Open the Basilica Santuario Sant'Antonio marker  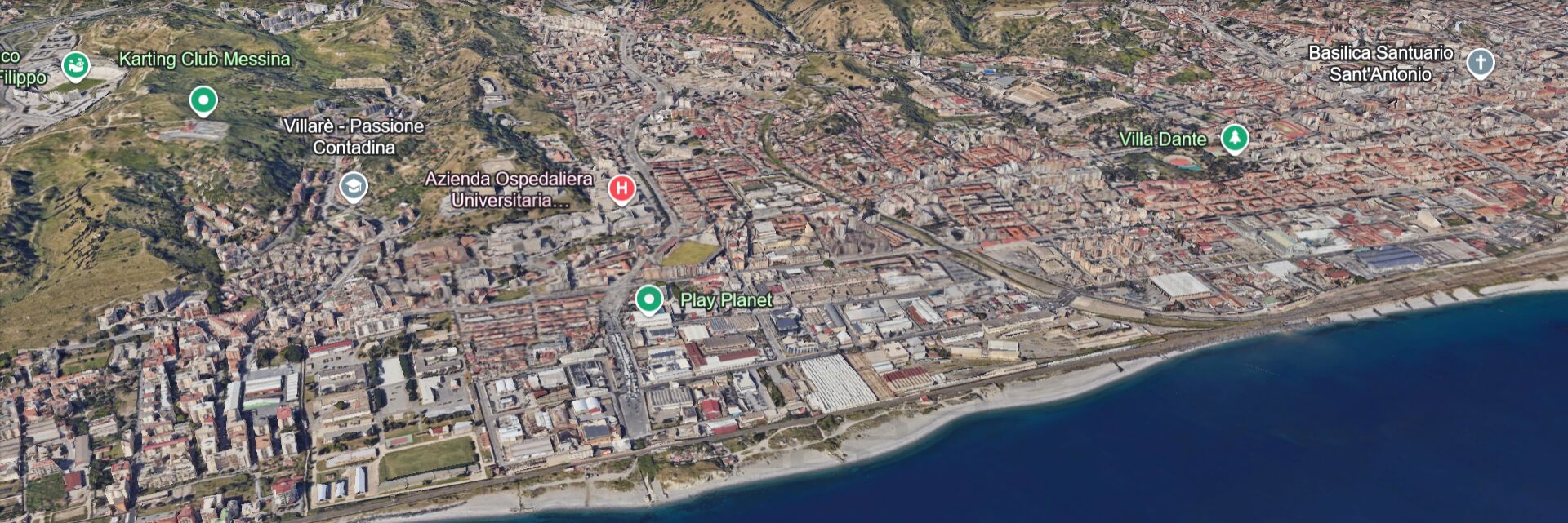click(1480, 62)
